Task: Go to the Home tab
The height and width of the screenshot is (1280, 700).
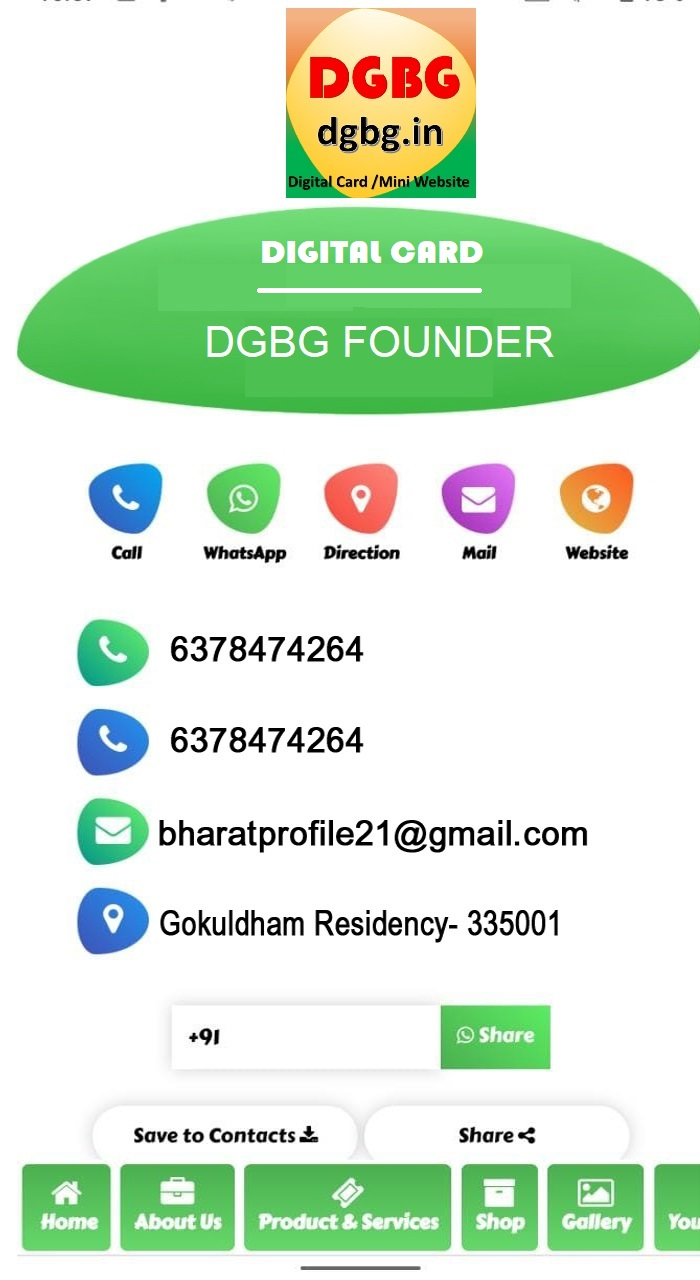Action: pos(67,1207)
